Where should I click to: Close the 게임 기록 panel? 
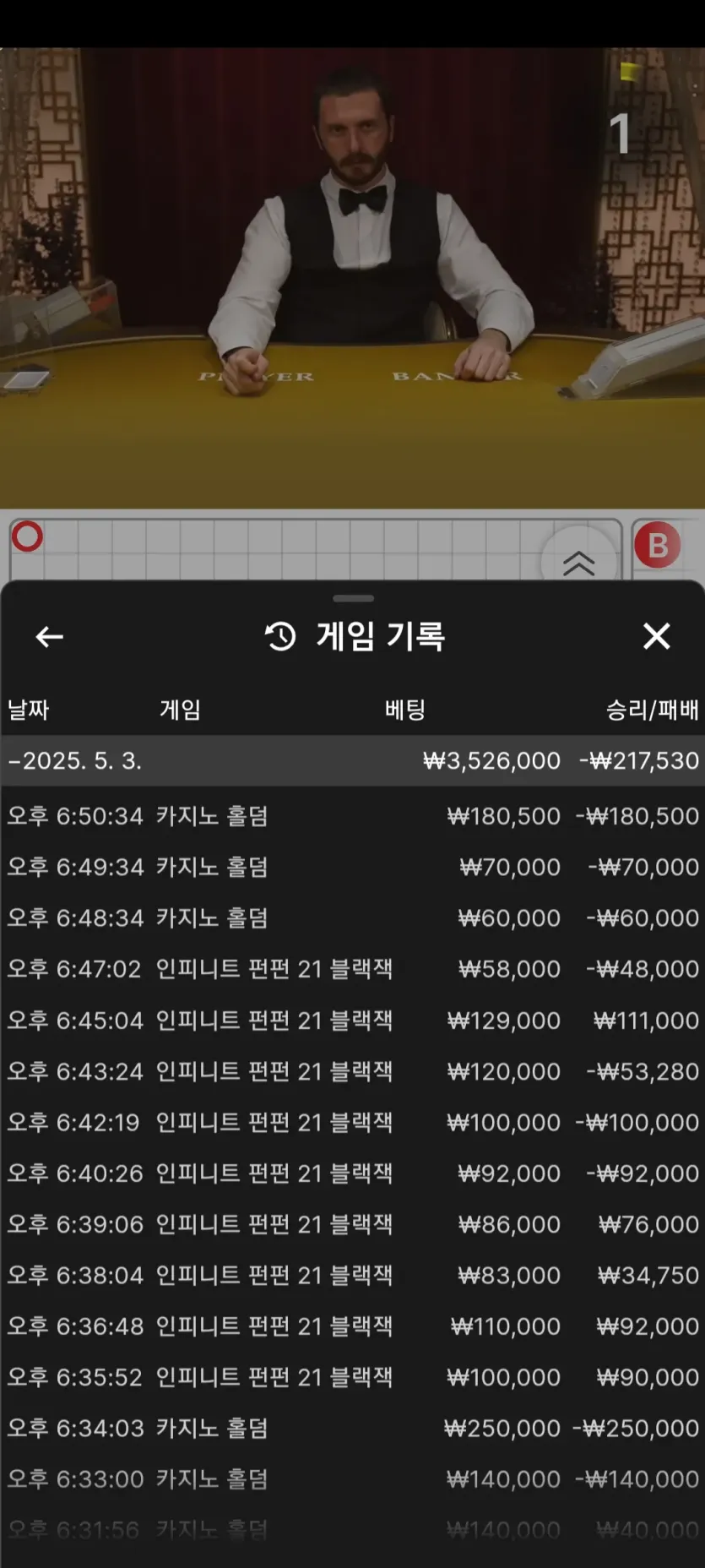(656, 636)
